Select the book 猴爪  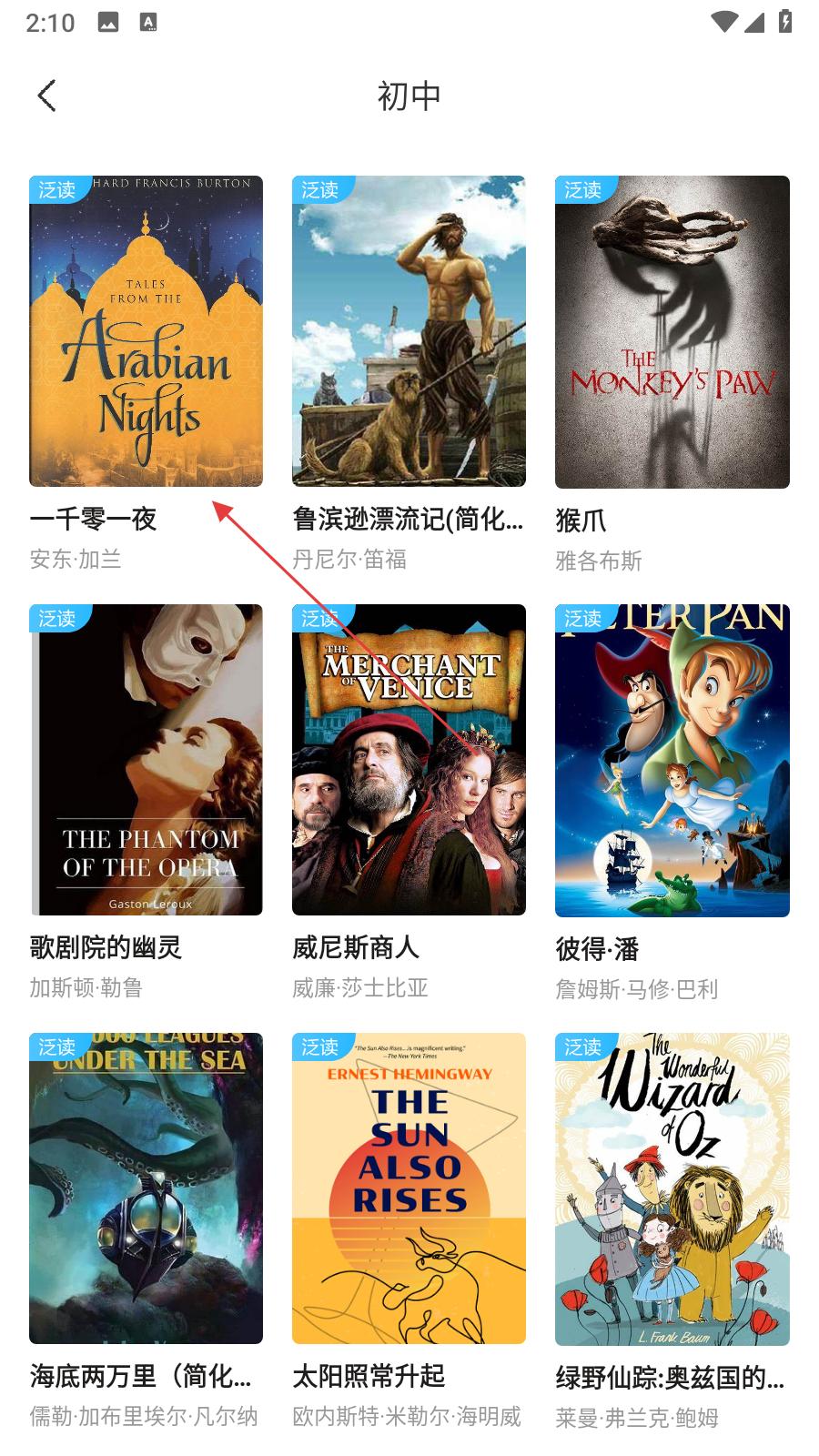point(672,332)
